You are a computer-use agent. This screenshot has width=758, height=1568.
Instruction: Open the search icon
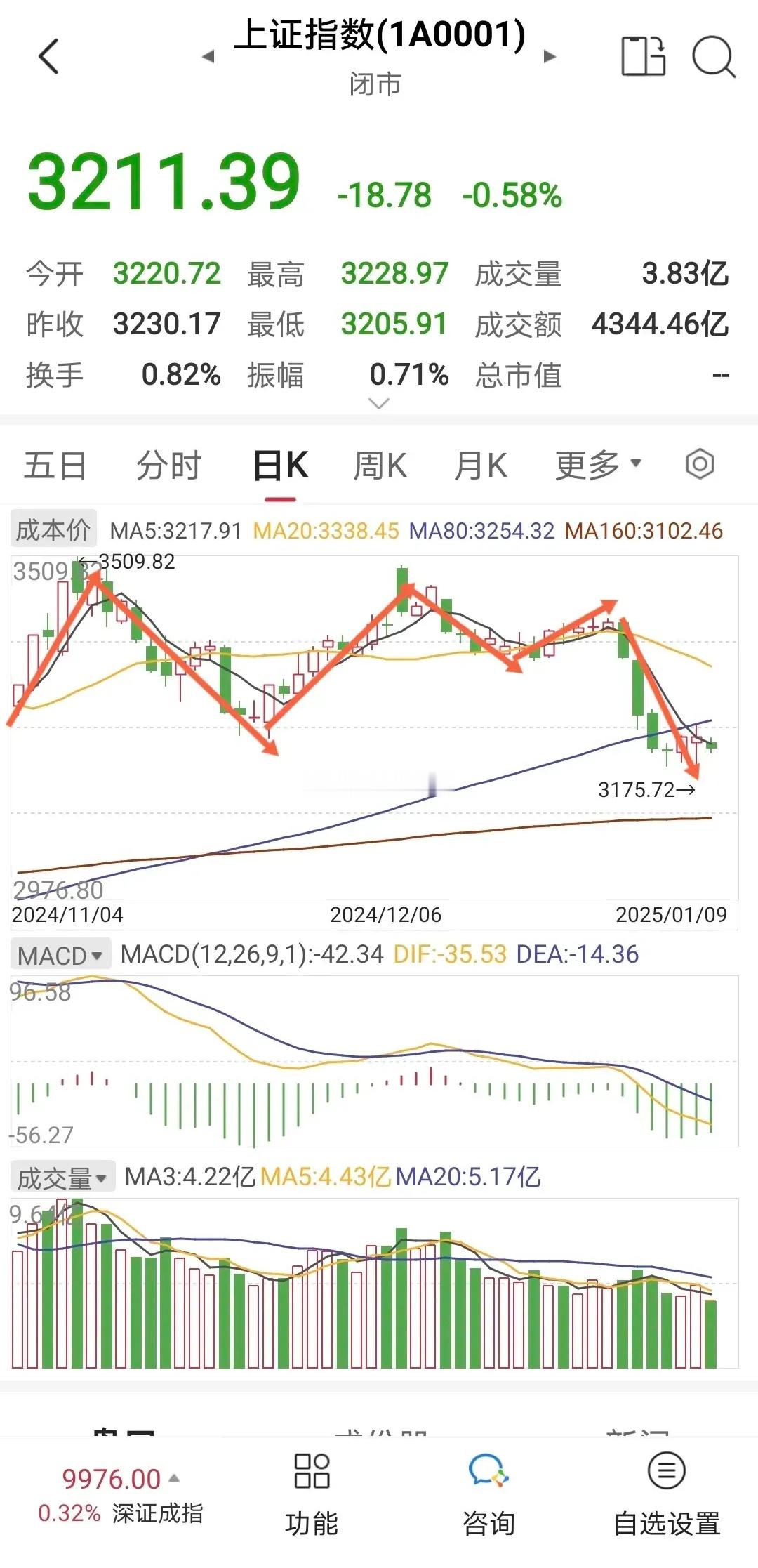click(712, 56)
